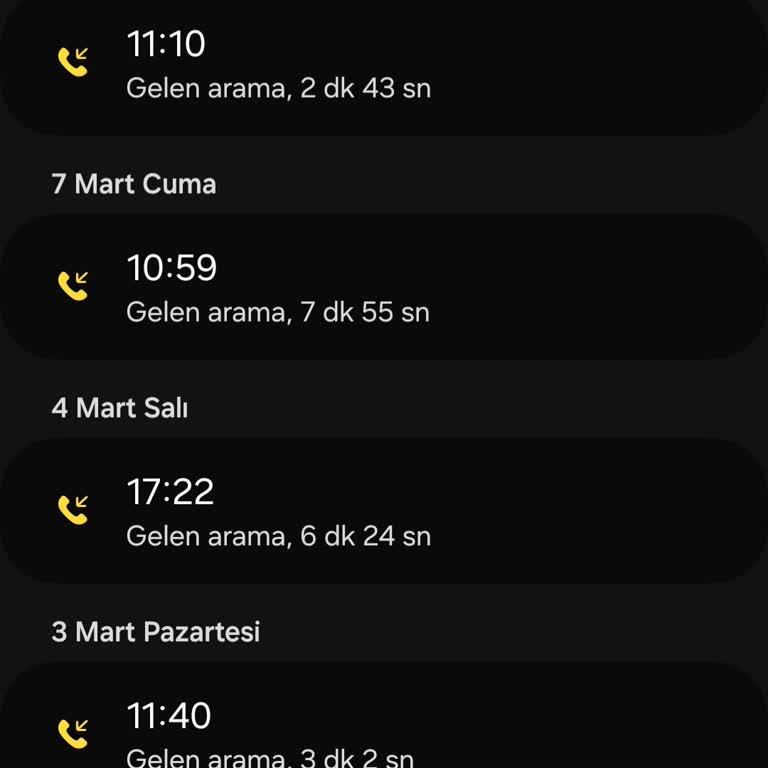The height and width of the screenshot is (768, 768).
Task: Open the 11:10 incoming call entry
Action: [384, 66]
